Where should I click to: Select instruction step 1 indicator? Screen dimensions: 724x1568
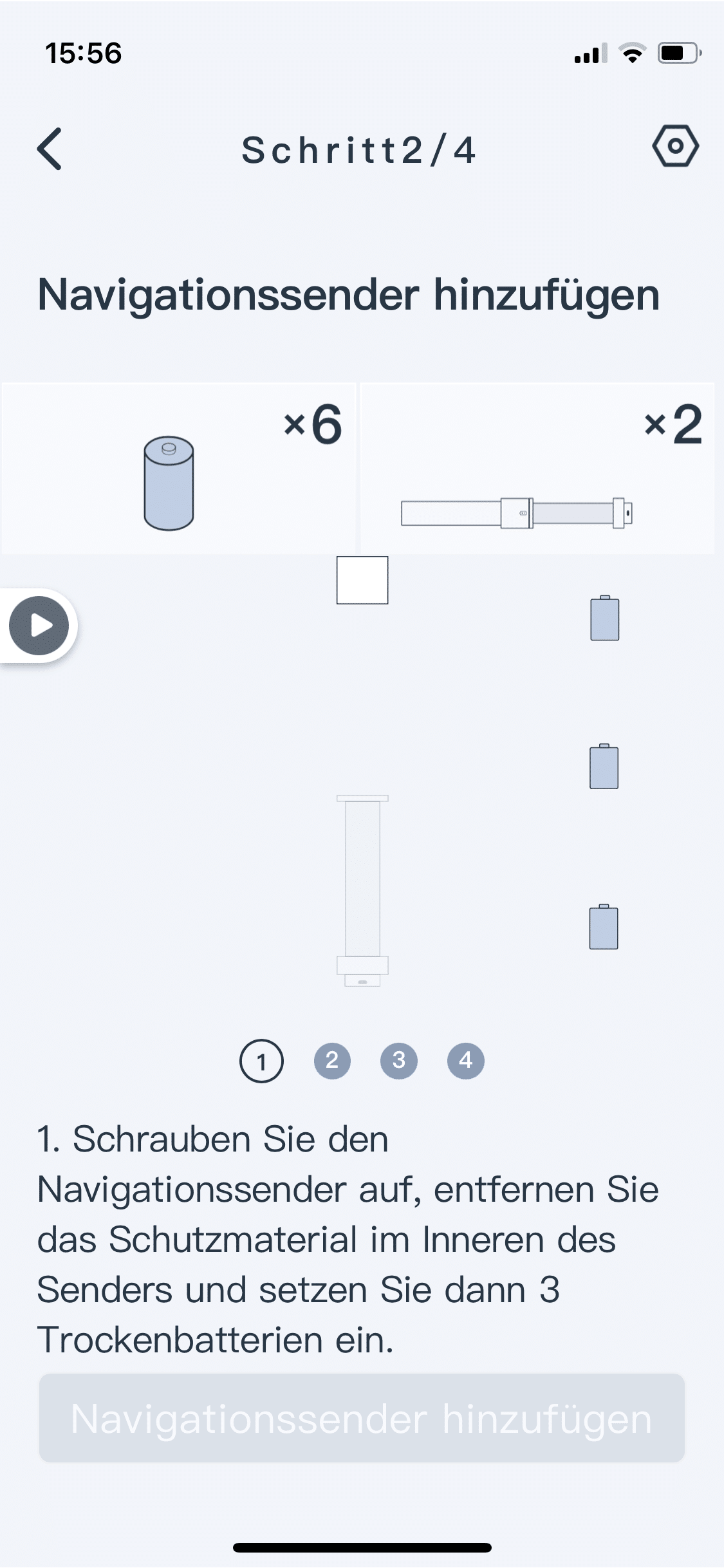(x=261, y=1060)
